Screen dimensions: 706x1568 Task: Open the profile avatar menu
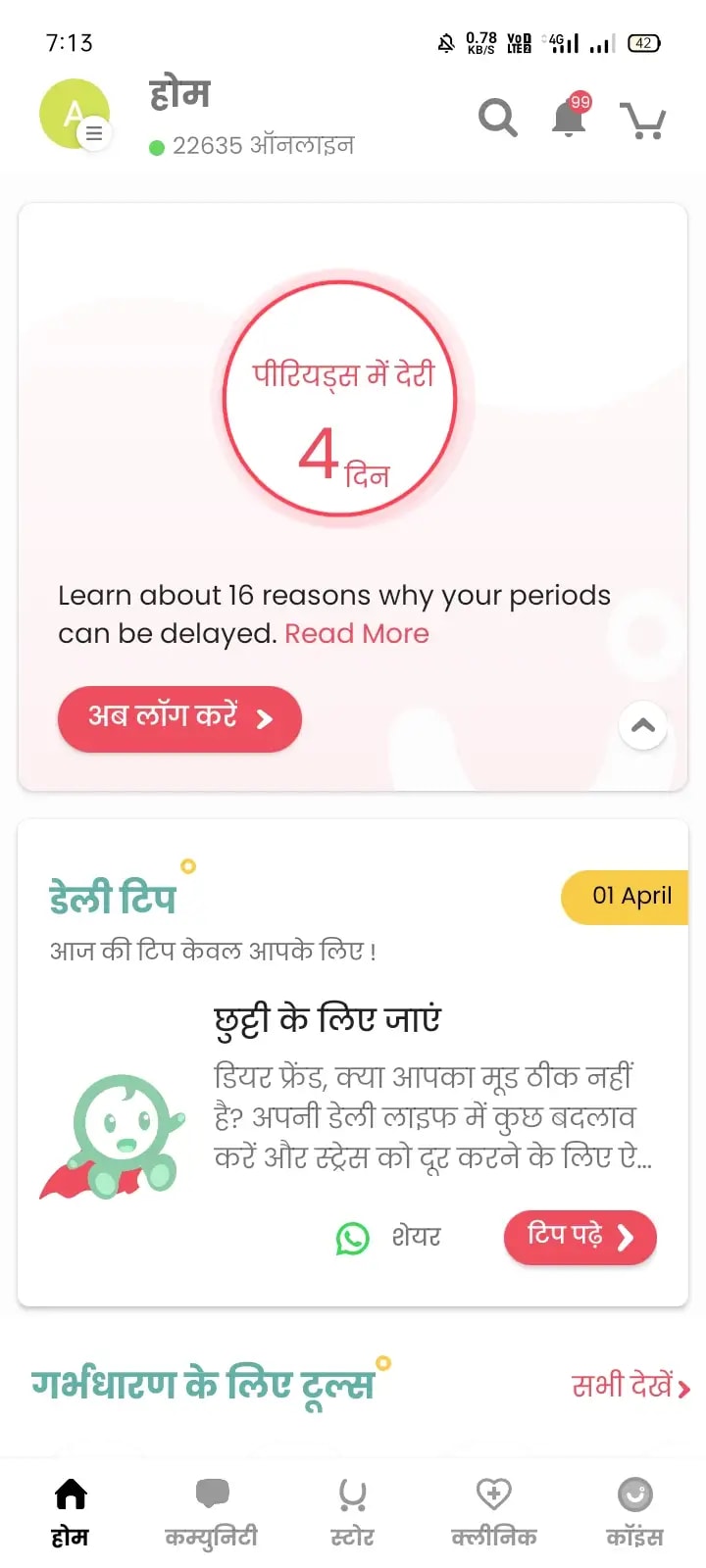tap(75, 116)
